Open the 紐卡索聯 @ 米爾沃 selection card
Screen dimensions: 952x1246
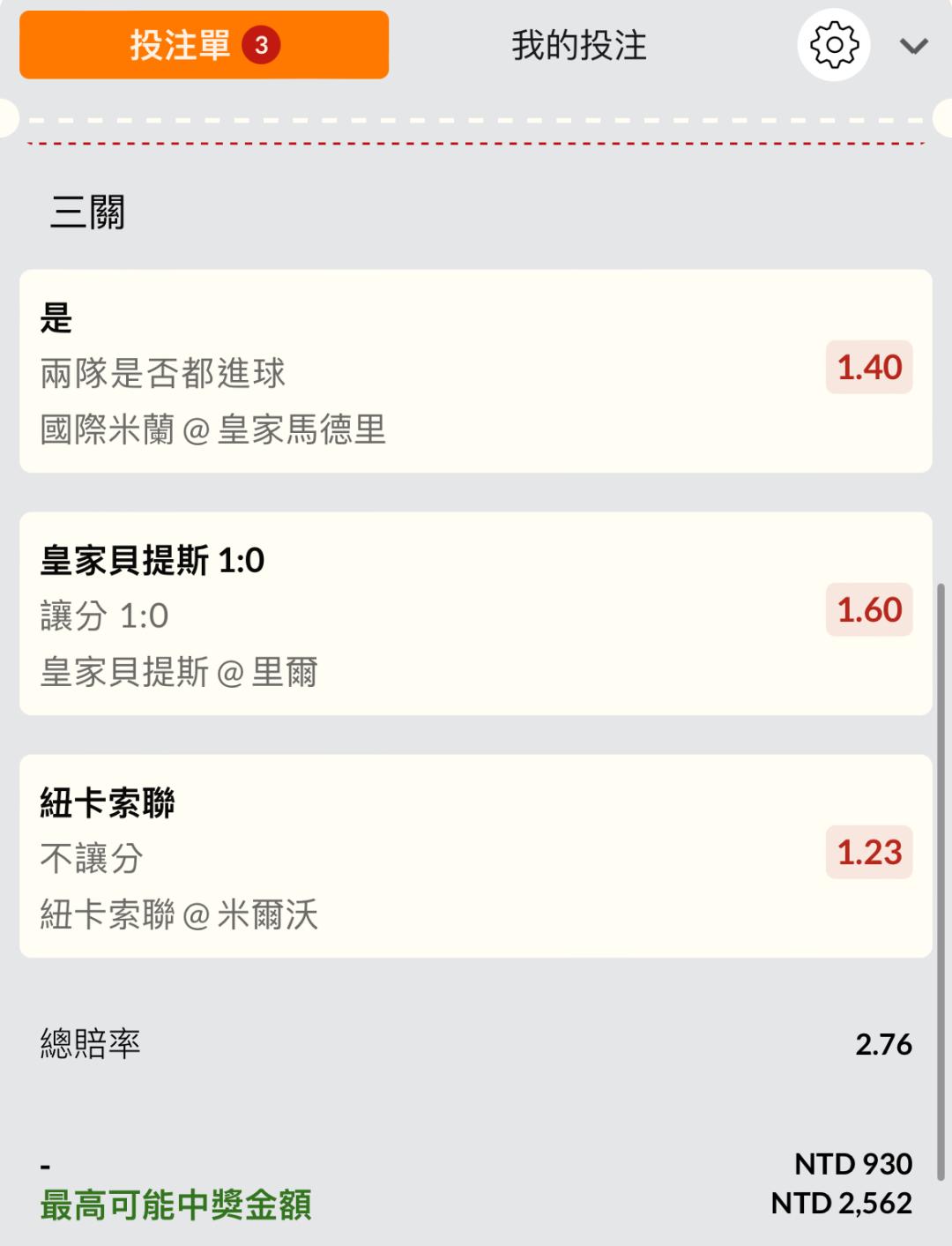tap(476, 856)
